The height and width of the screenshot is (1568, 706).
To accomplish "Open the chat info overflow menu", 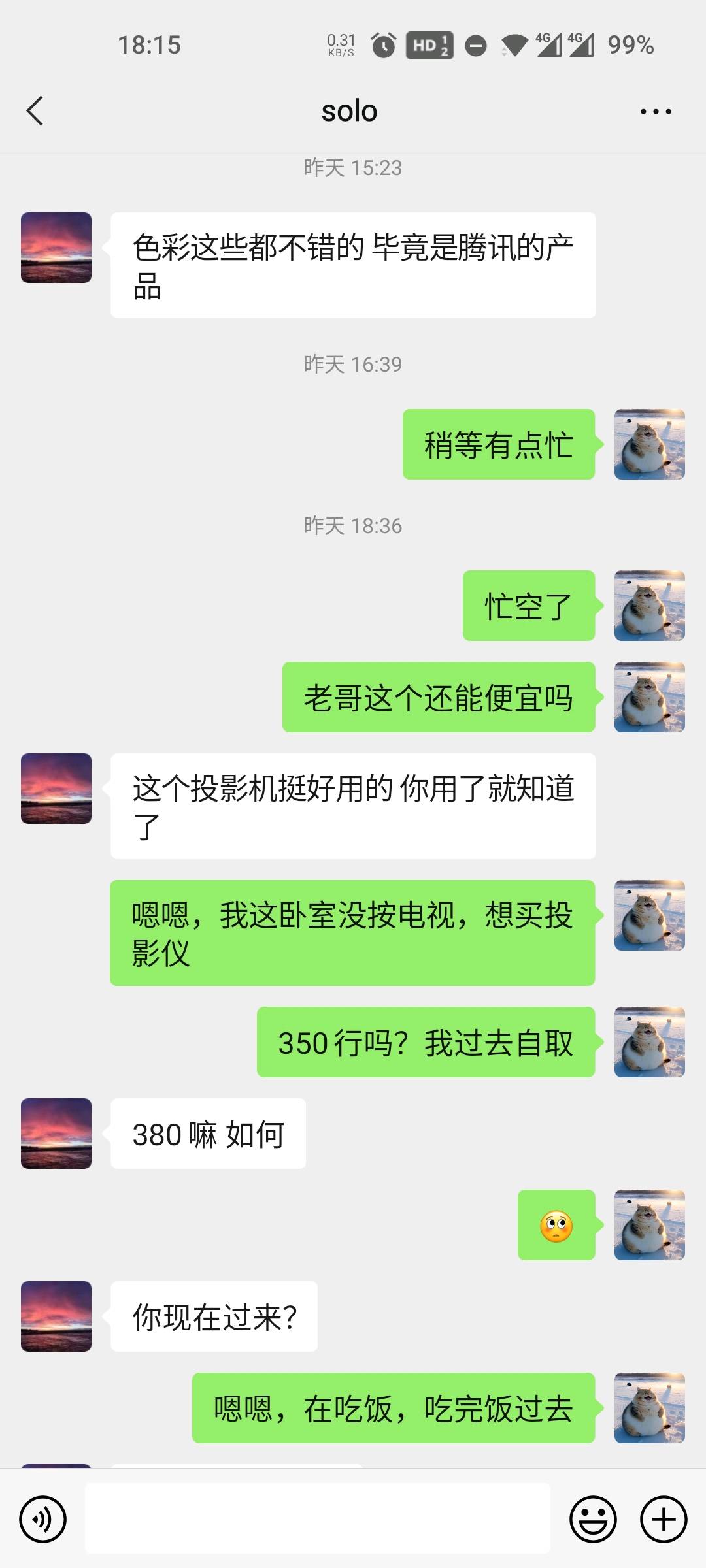I will 656,112.
